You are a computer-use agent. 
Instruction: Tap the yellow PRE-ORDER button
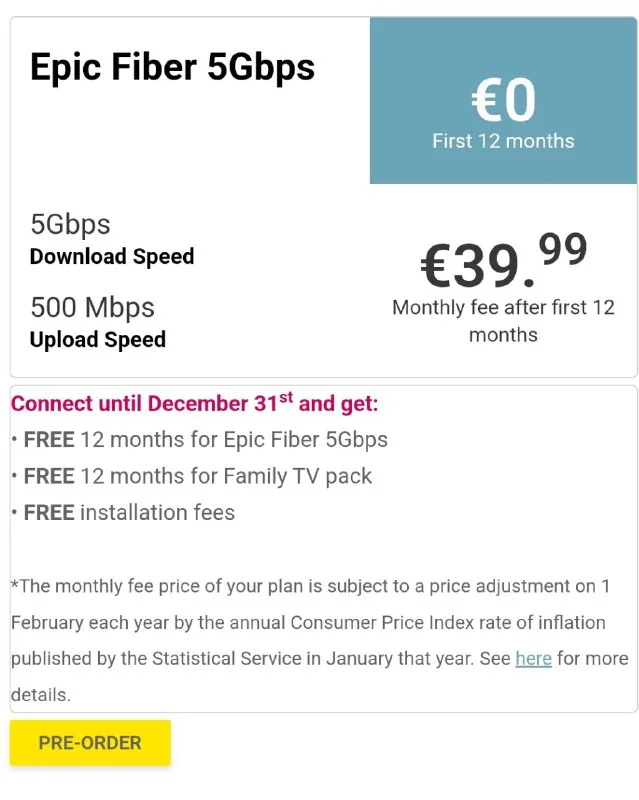pos(90,743)
